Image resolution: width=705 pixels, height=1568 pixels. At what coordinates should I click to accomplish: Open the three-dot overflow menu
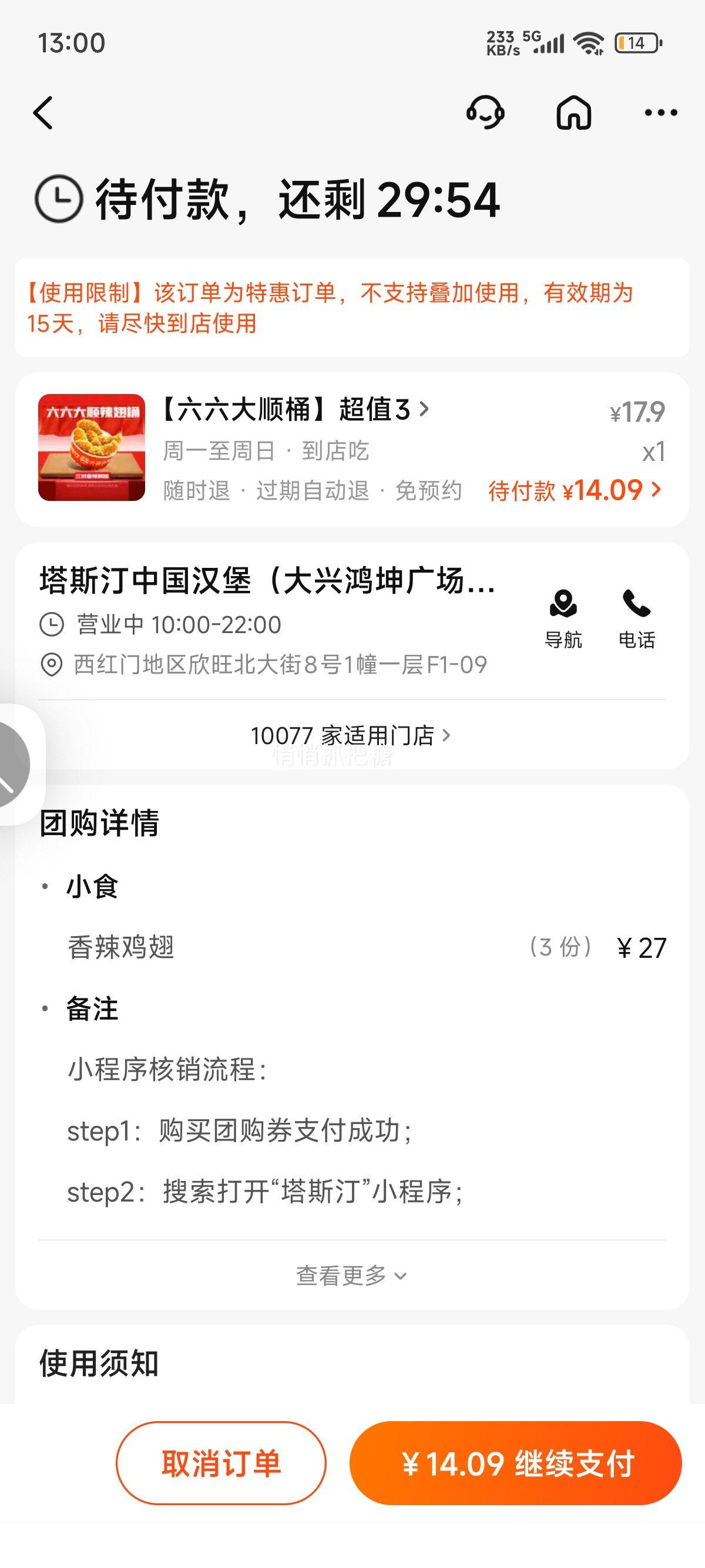tap(660, 113)
